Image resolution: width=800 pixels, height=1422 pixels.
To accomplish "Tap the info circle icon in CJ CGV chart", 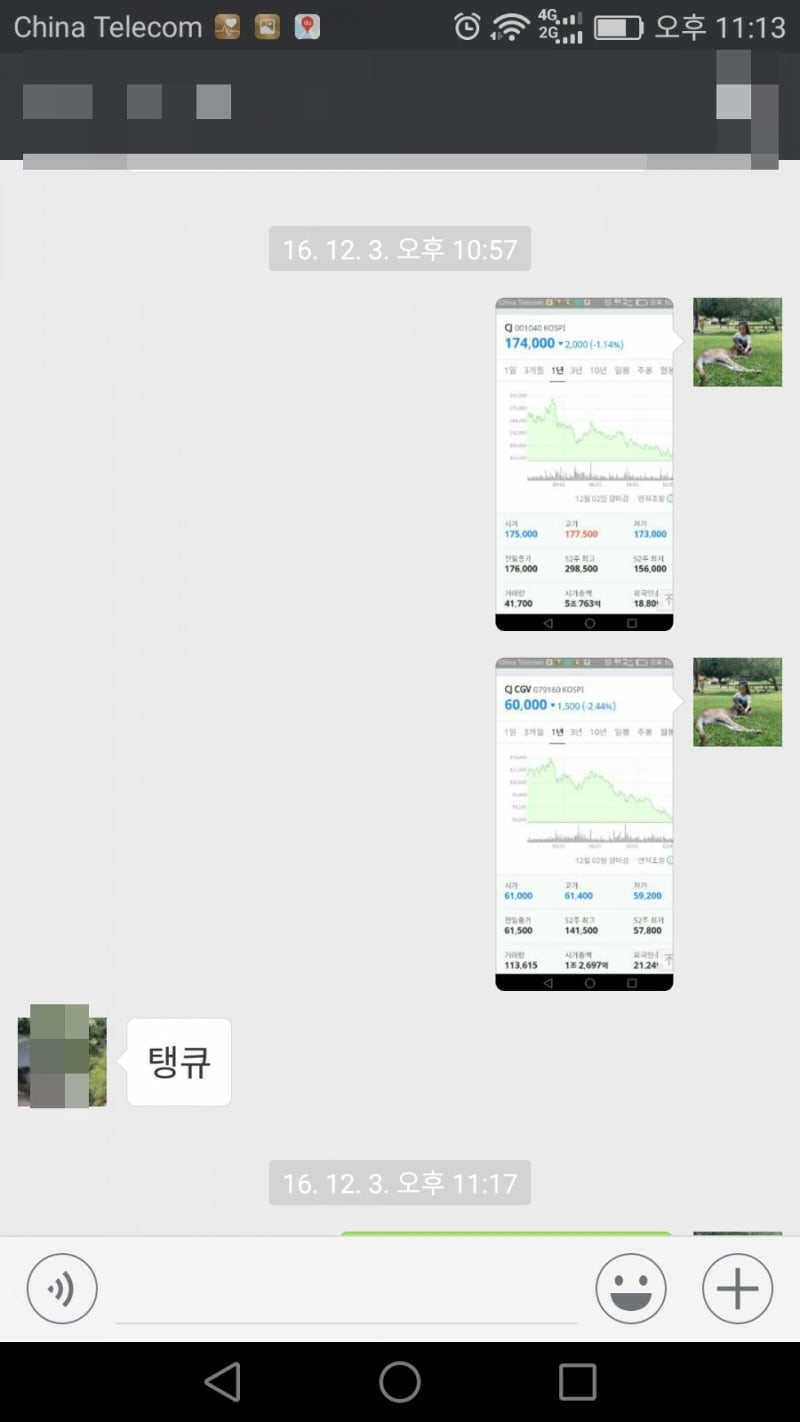I will point(671,859).
